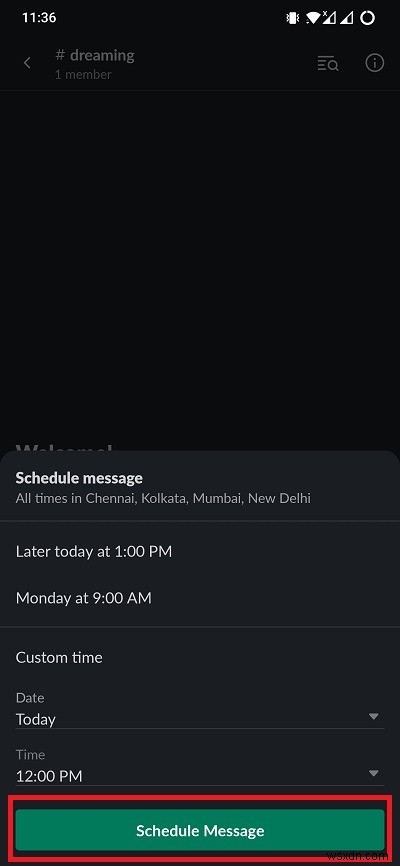Open search within the channel
Viewport: 400px width, 866px height.
(x=328, y=64)
